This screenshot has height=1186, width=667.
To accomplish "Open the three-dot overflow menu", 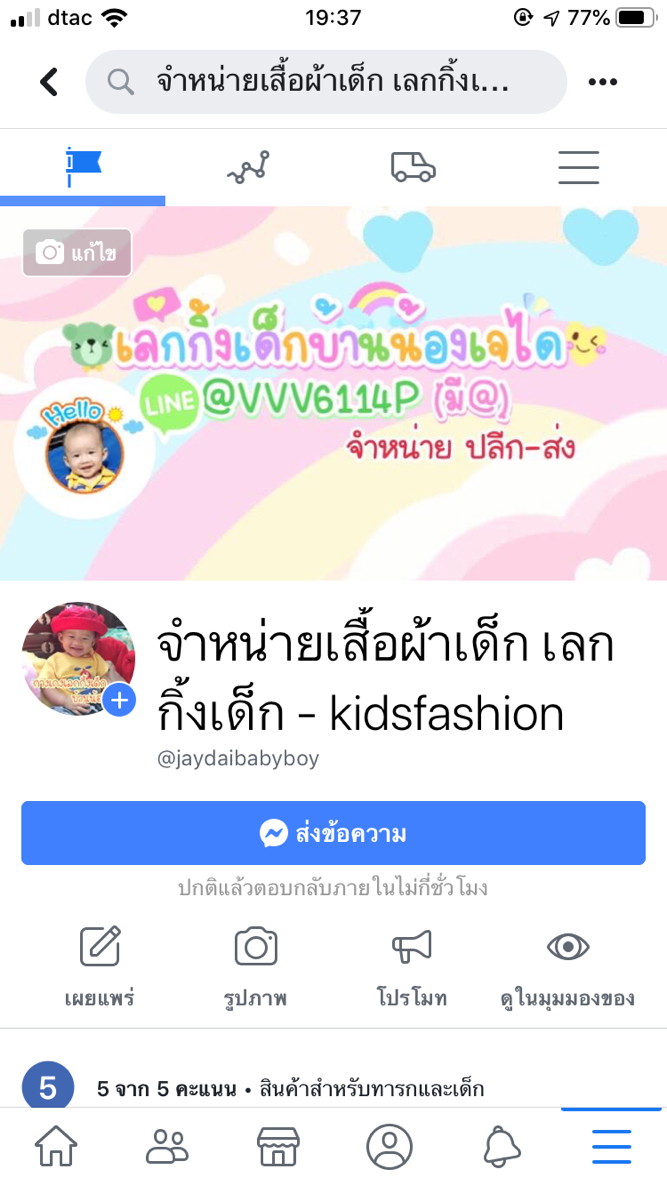I will pyautogui.click(x=602, y=82).
